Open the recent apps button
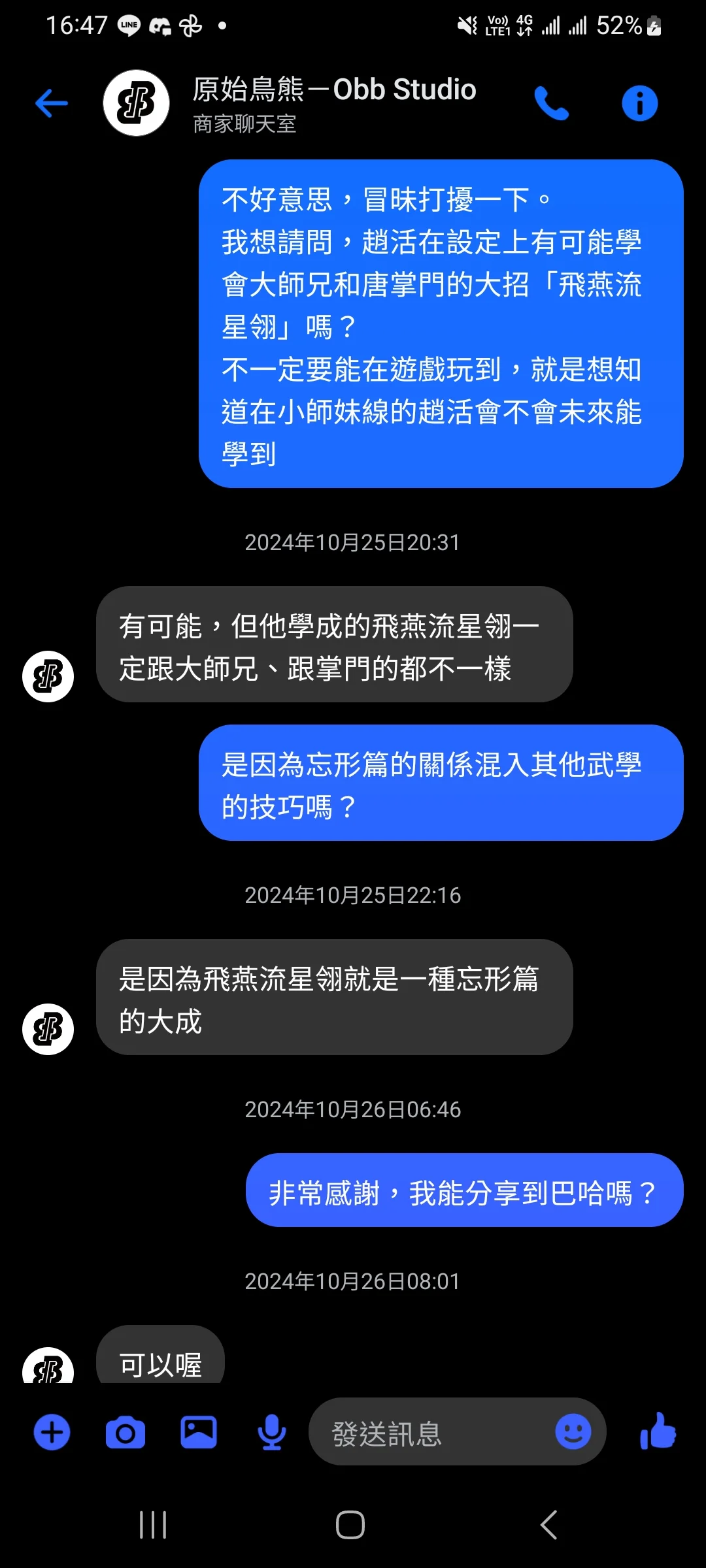 153,1526
